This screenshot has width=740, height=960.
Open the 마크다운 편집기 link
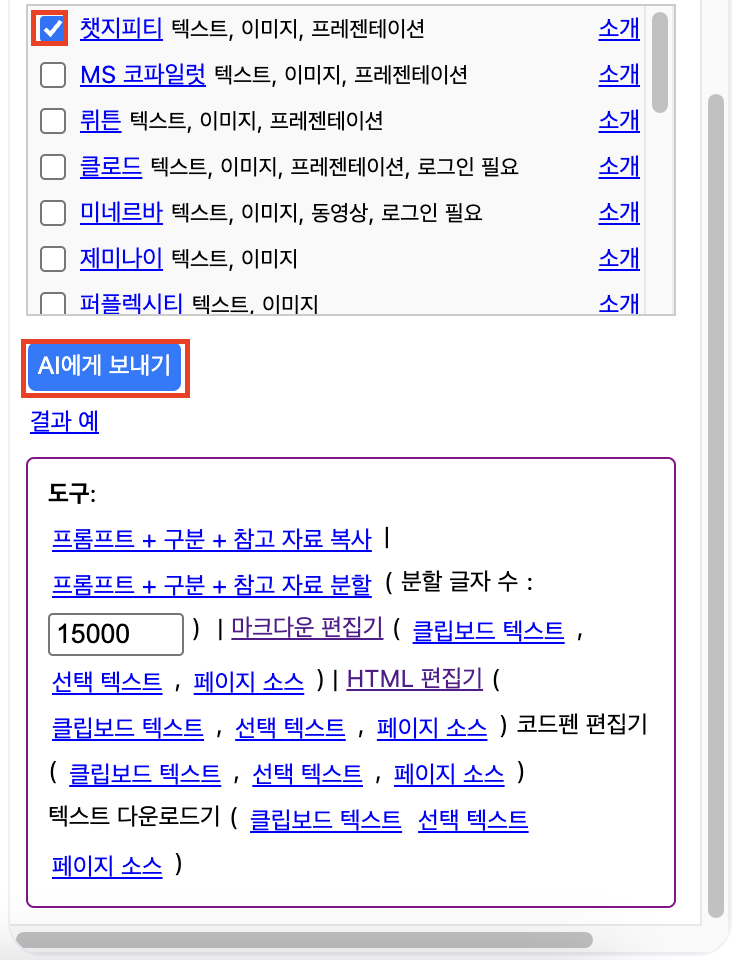(x=307, y=628)
